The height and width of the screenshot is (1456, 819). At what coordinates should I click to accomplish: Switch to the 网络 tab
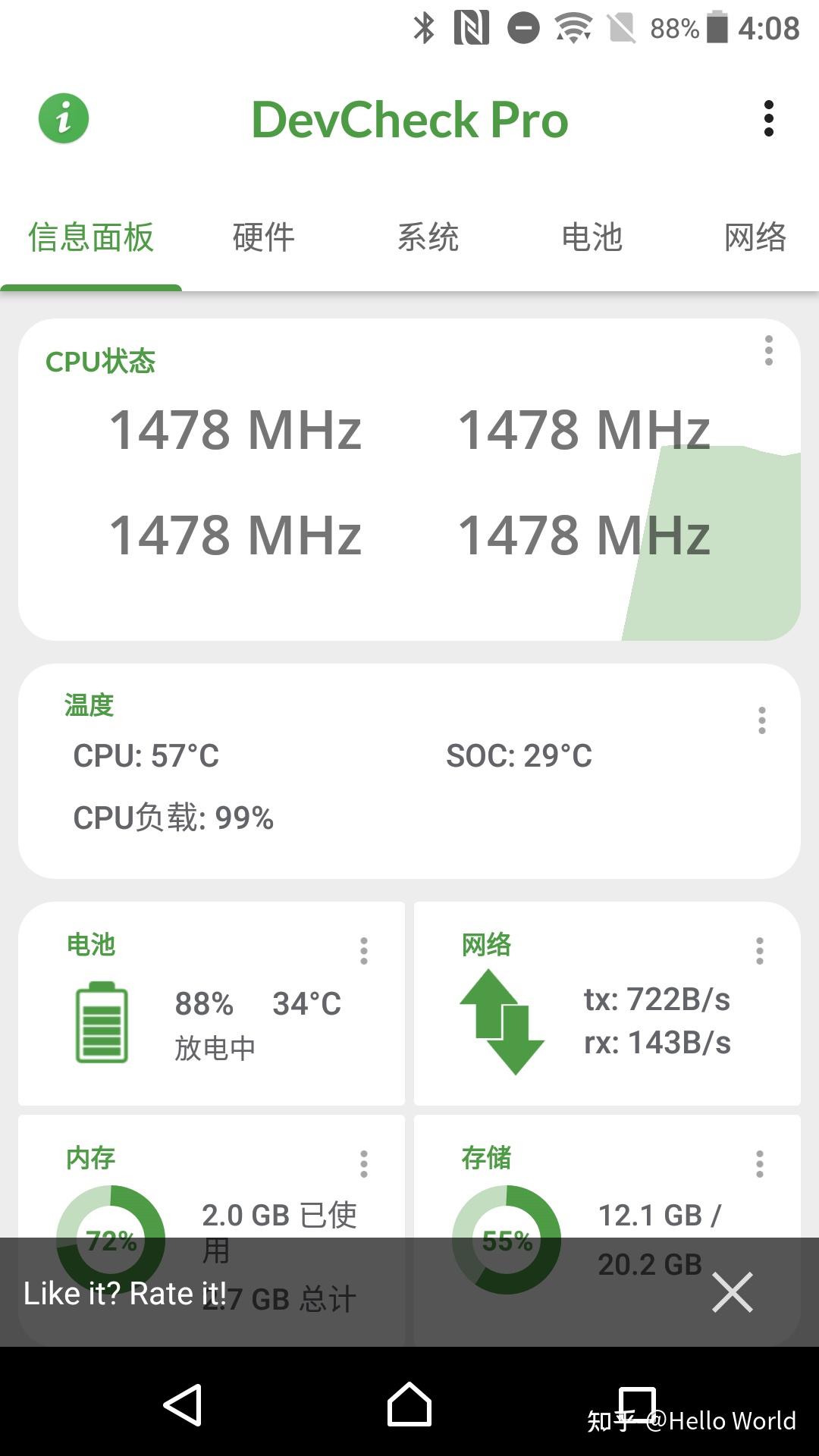coord(755,237)
